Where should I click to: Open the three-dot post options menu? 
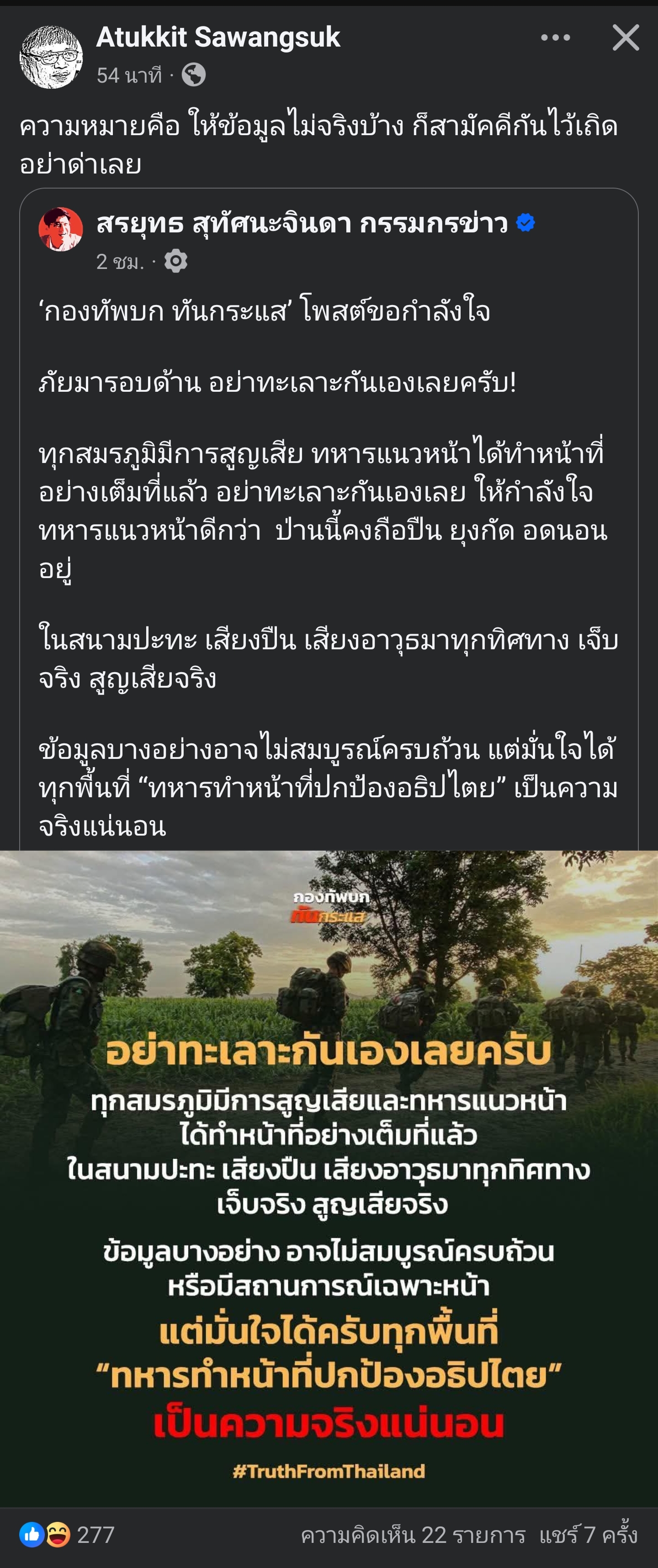pos(555,38)
